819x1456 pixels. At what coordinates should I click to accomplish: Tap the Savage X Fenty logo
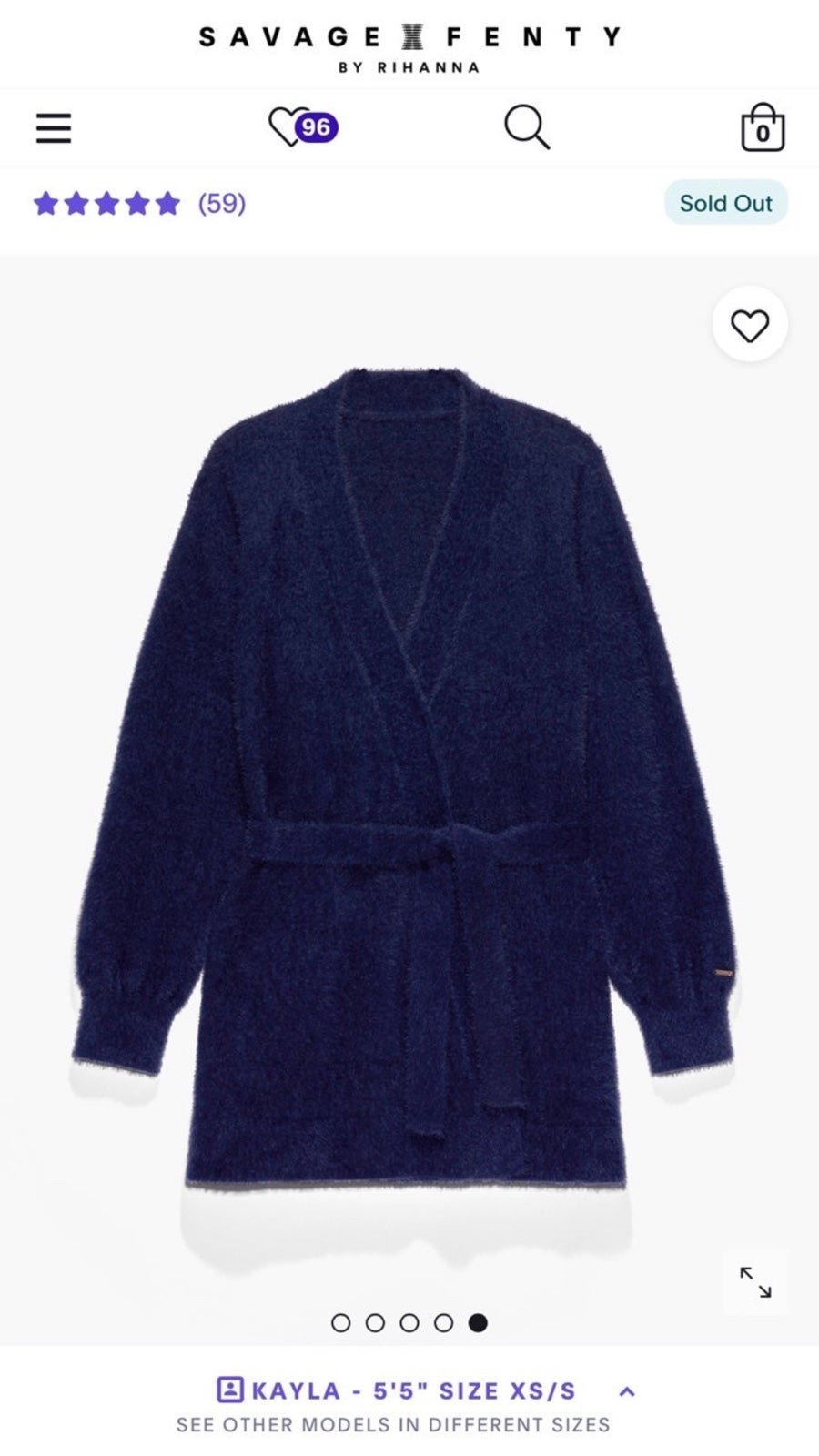point(409,47)
